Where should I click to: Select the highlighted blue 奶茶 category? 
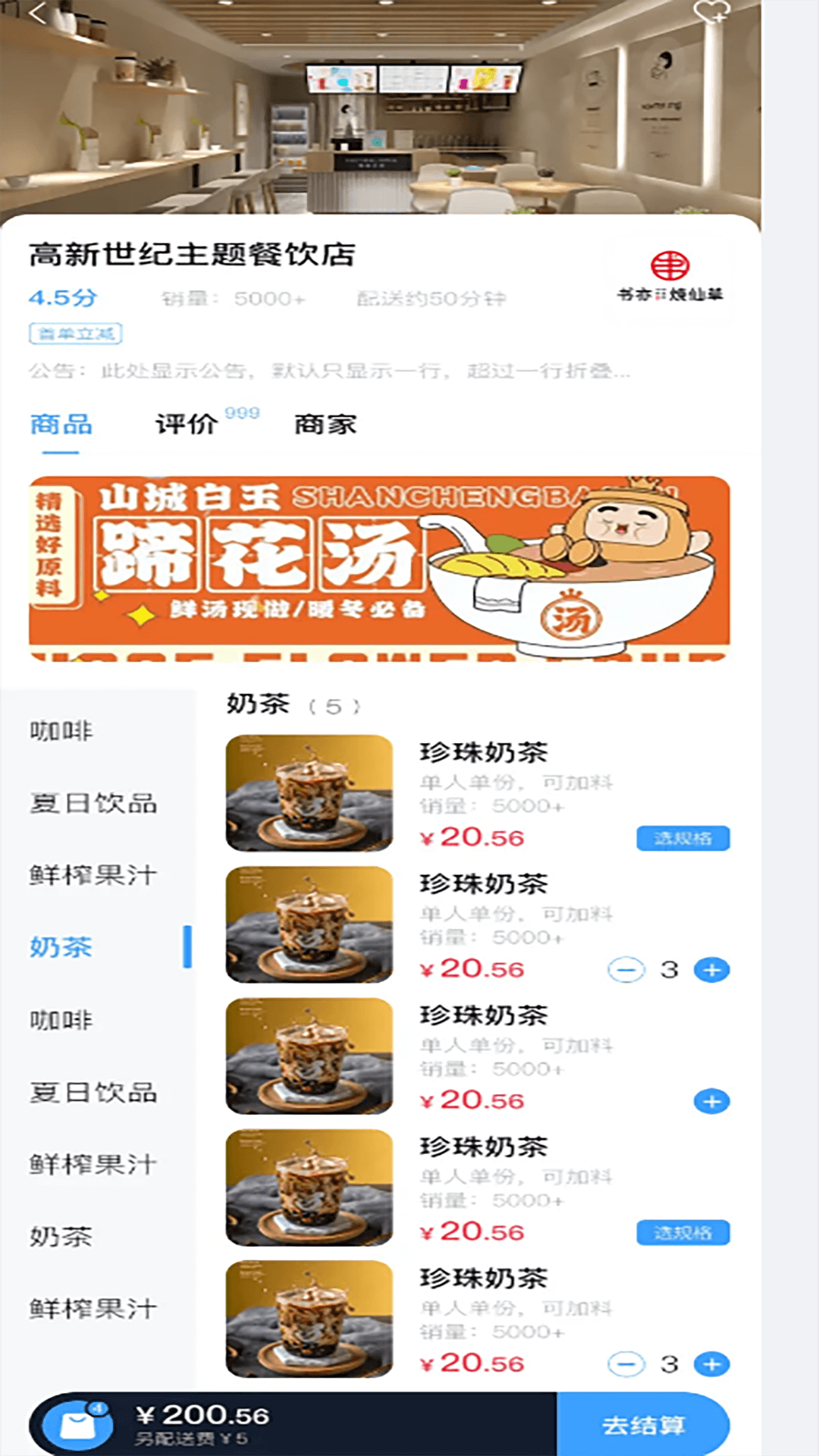(61, 947)
